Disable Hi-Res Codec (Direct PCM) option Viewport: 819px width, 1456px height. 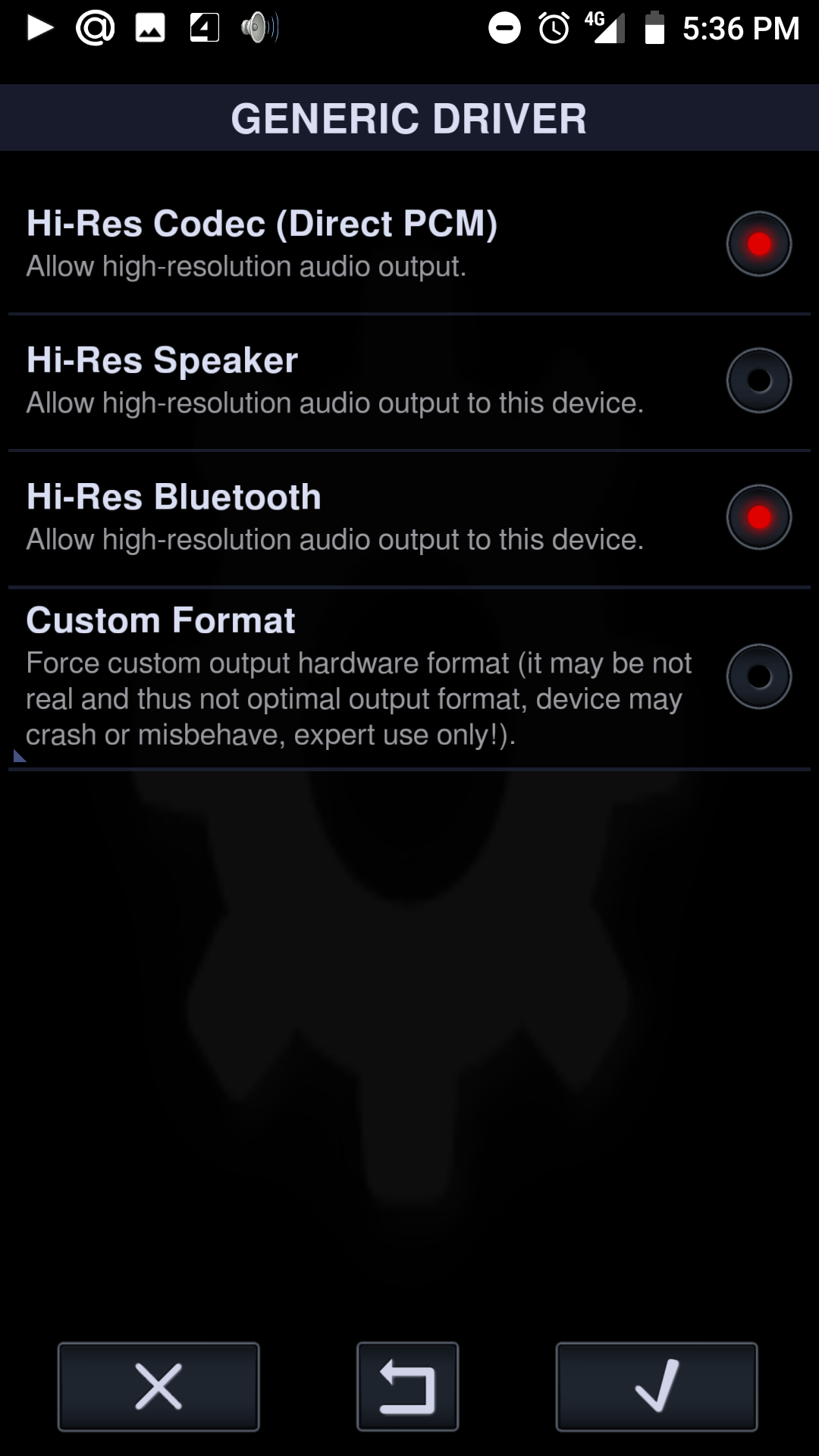tap(758, 244)
